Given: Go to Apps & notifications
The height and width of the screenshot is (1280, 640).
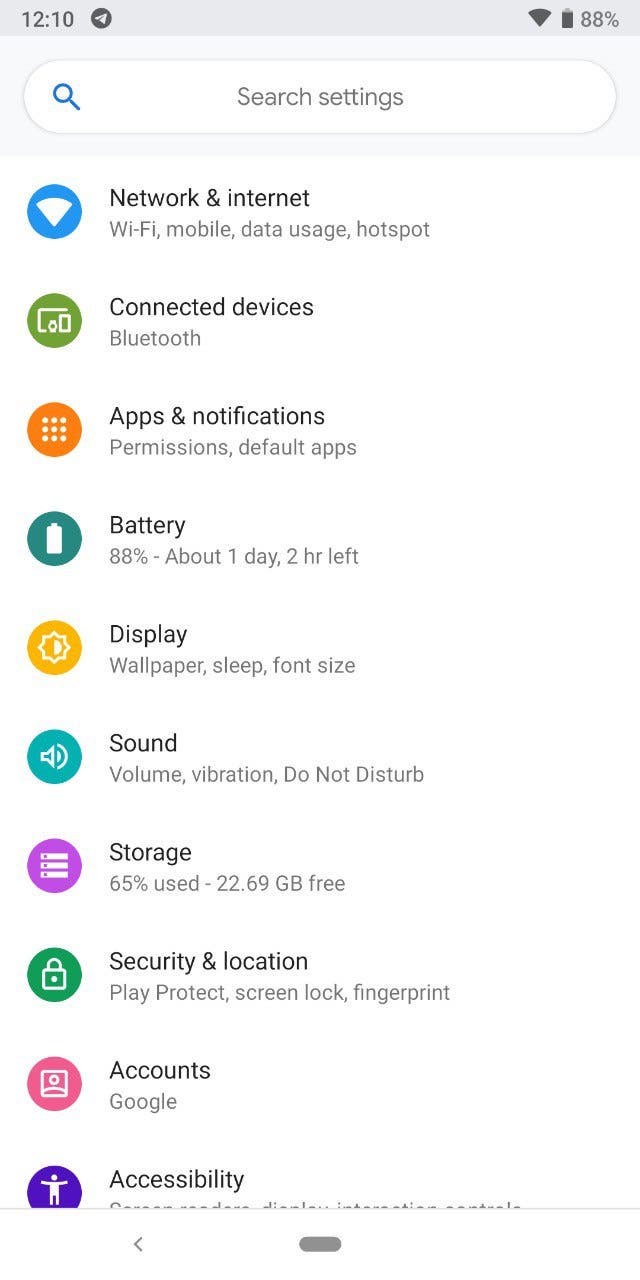Looking at the screenshot, I should pos(320,430).
